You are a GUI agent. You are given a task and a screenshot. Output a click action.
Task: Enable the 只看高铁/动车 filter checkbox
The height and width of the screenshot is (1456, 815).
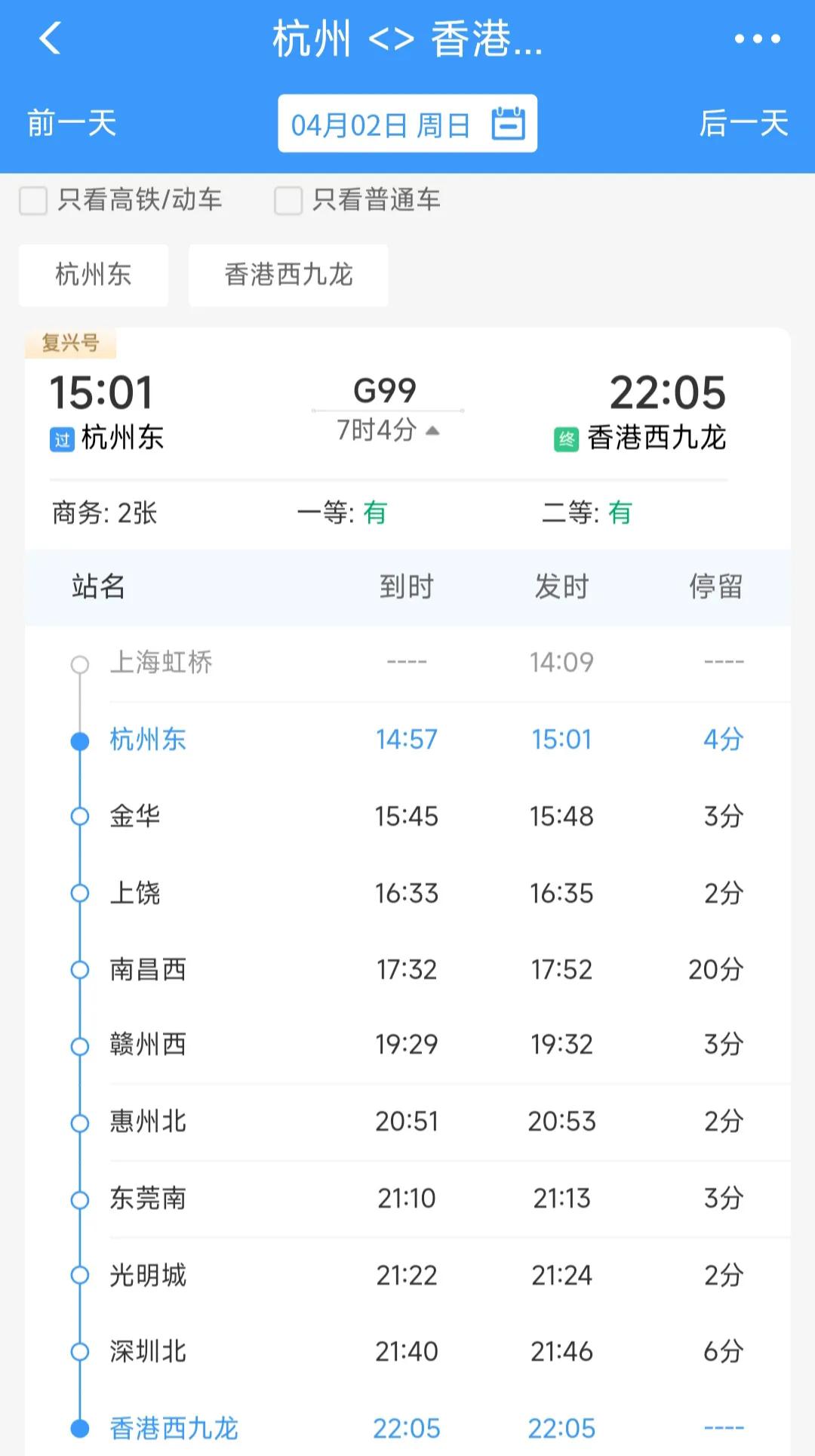click(x=32, y=201)
